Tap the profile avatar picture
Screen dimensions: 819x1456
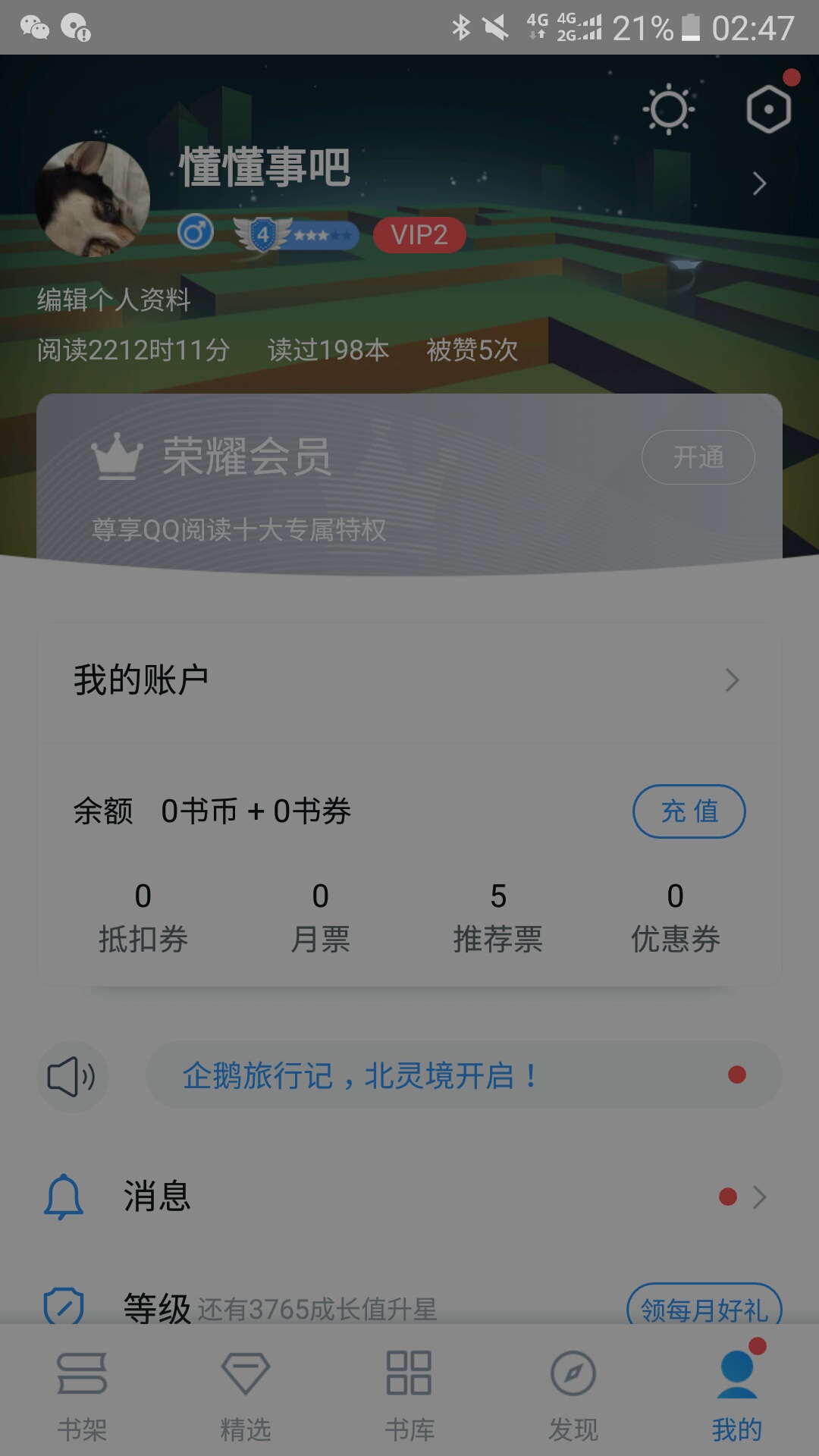click(x=93, y=199)
